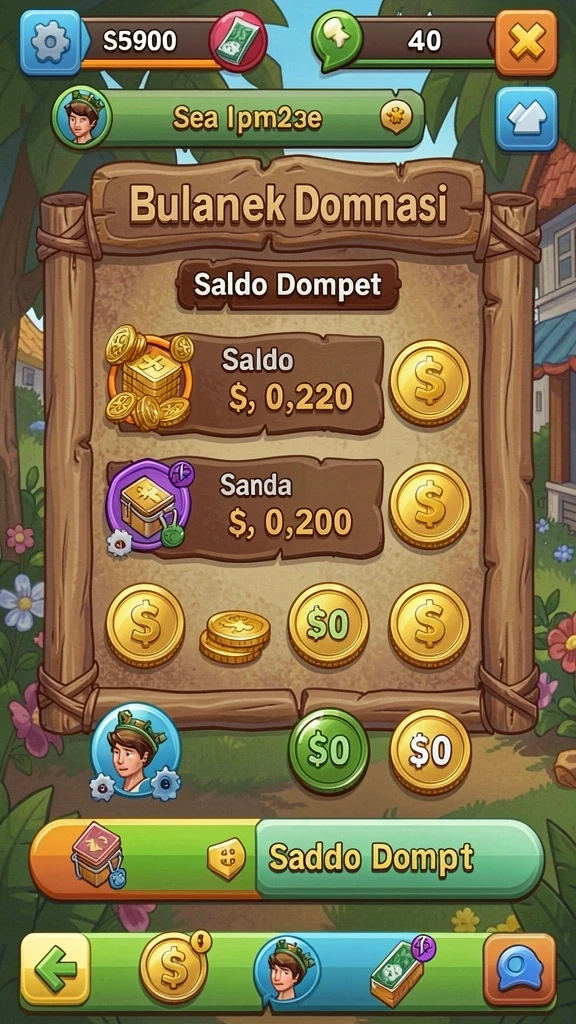This screenshot has width=576, height=1024.
Task: Tap the blue home button
Action: point(526,120)
